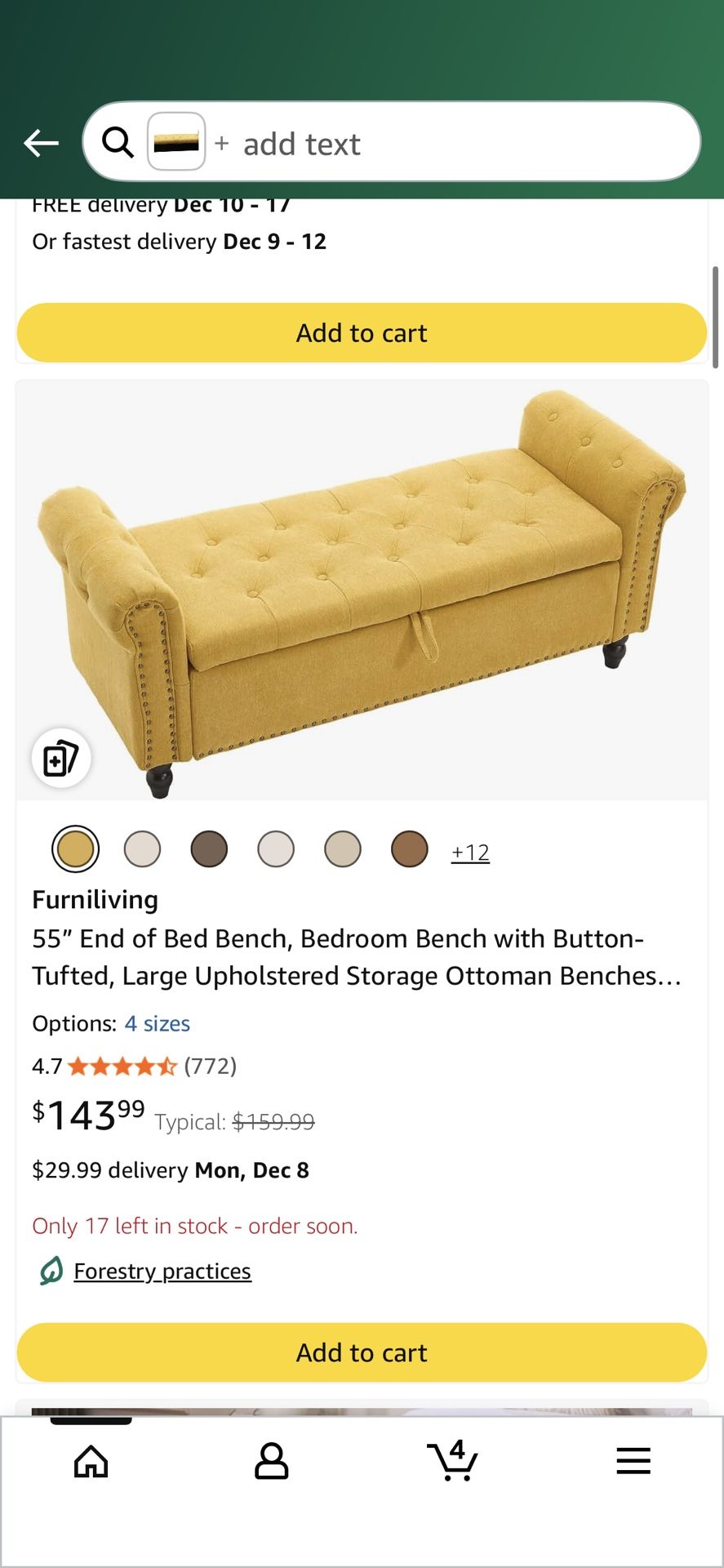Open the menu from bottom navigation bar

click(633, 1461)
